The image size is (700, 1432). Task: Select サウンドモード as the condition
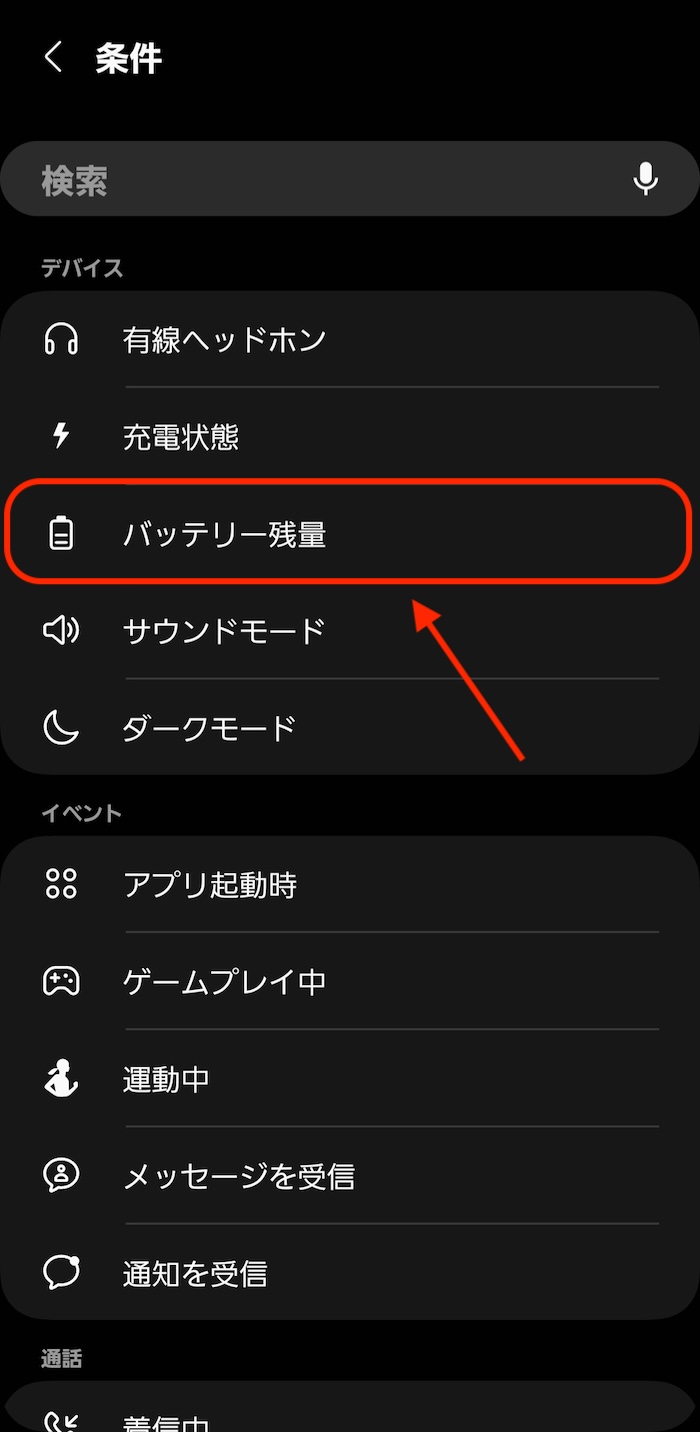(x=350, y=631)
